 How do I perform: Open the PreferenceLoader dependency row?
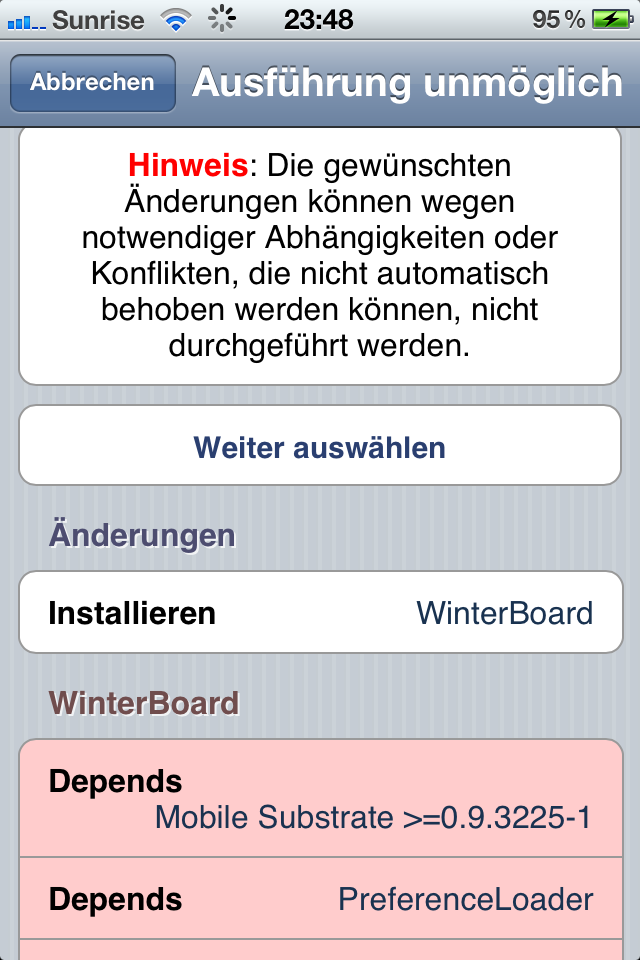(320, 899)
